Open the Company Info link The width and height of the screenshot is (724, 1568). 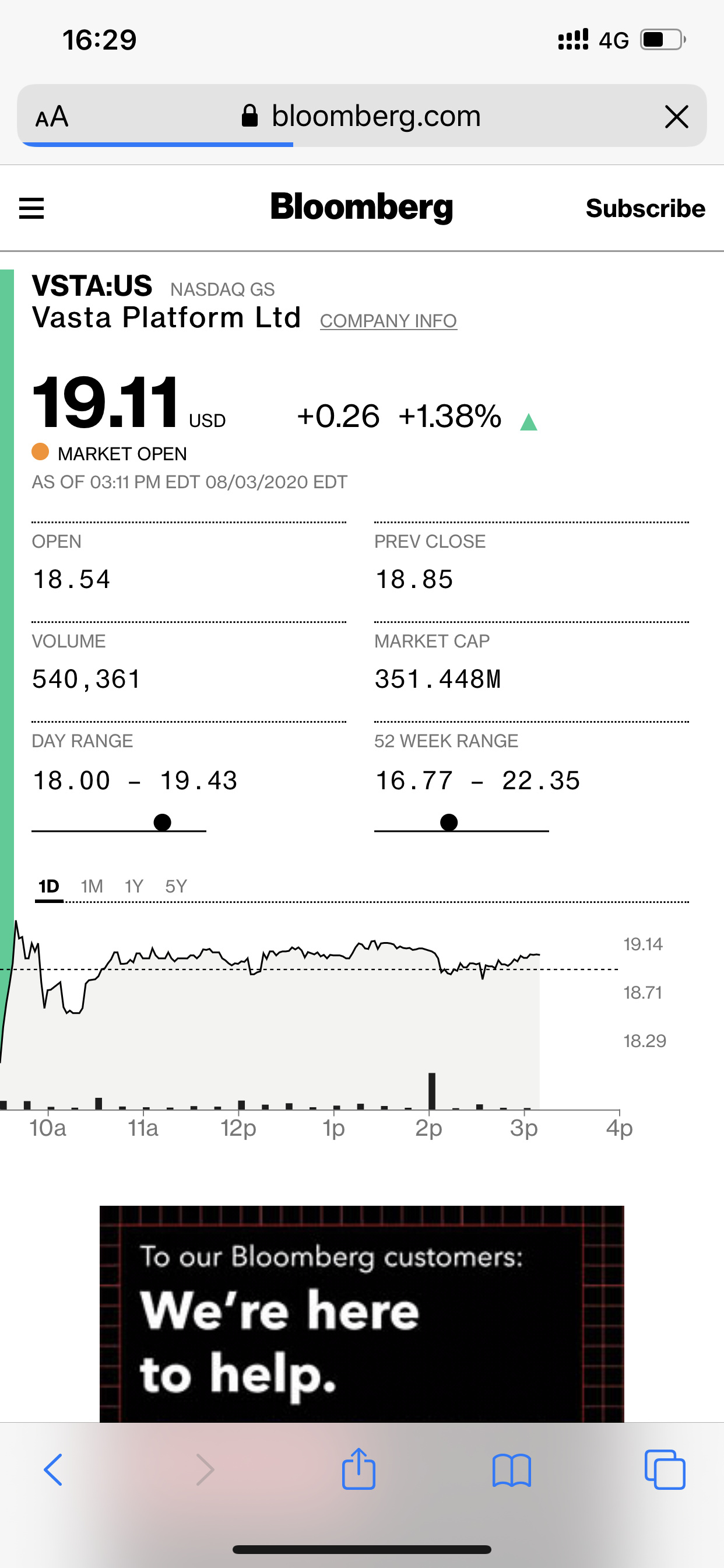tap(388, 321)
